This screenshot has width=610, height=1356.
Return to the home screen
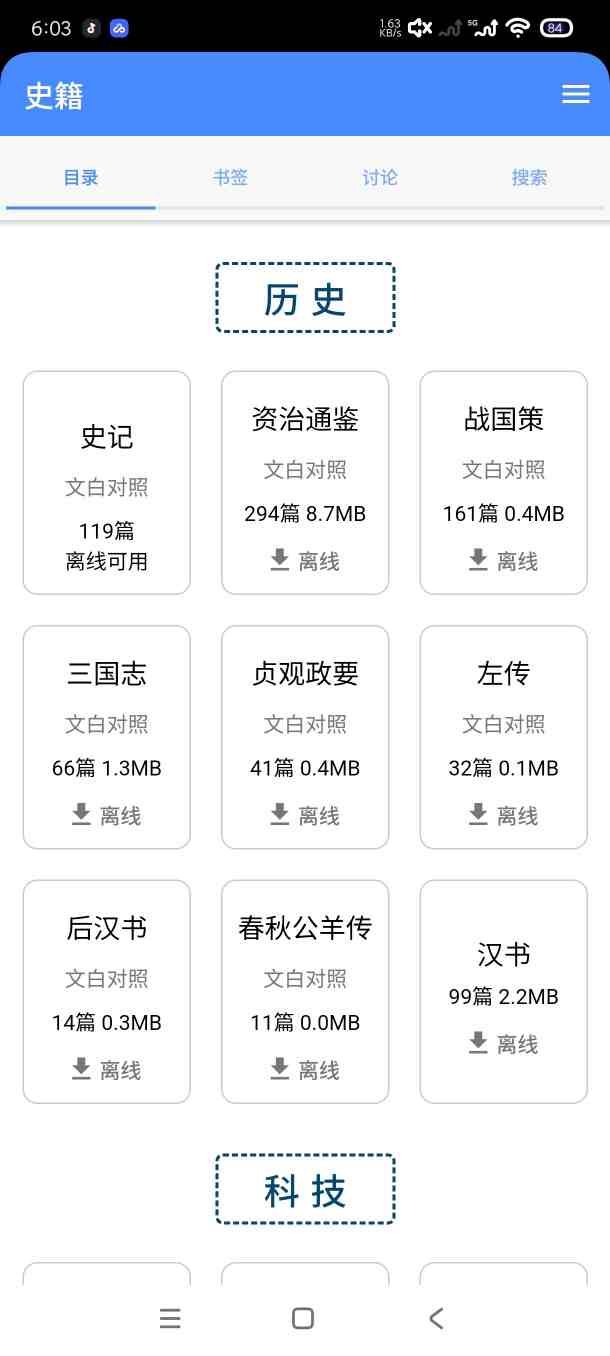(303, 1318)
